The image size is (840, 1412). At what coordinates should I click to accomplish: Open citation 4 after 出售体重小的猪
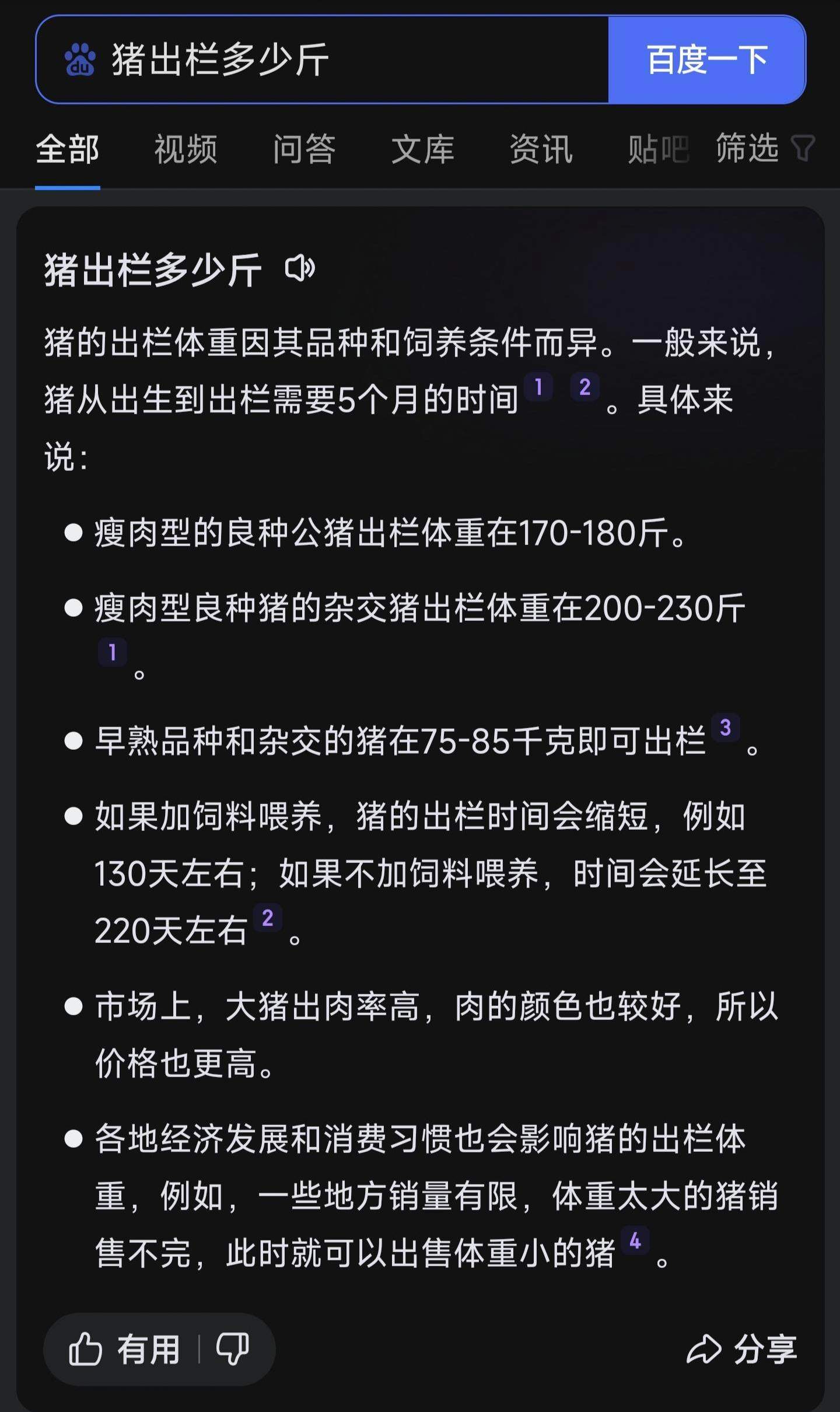point(635,1240)
